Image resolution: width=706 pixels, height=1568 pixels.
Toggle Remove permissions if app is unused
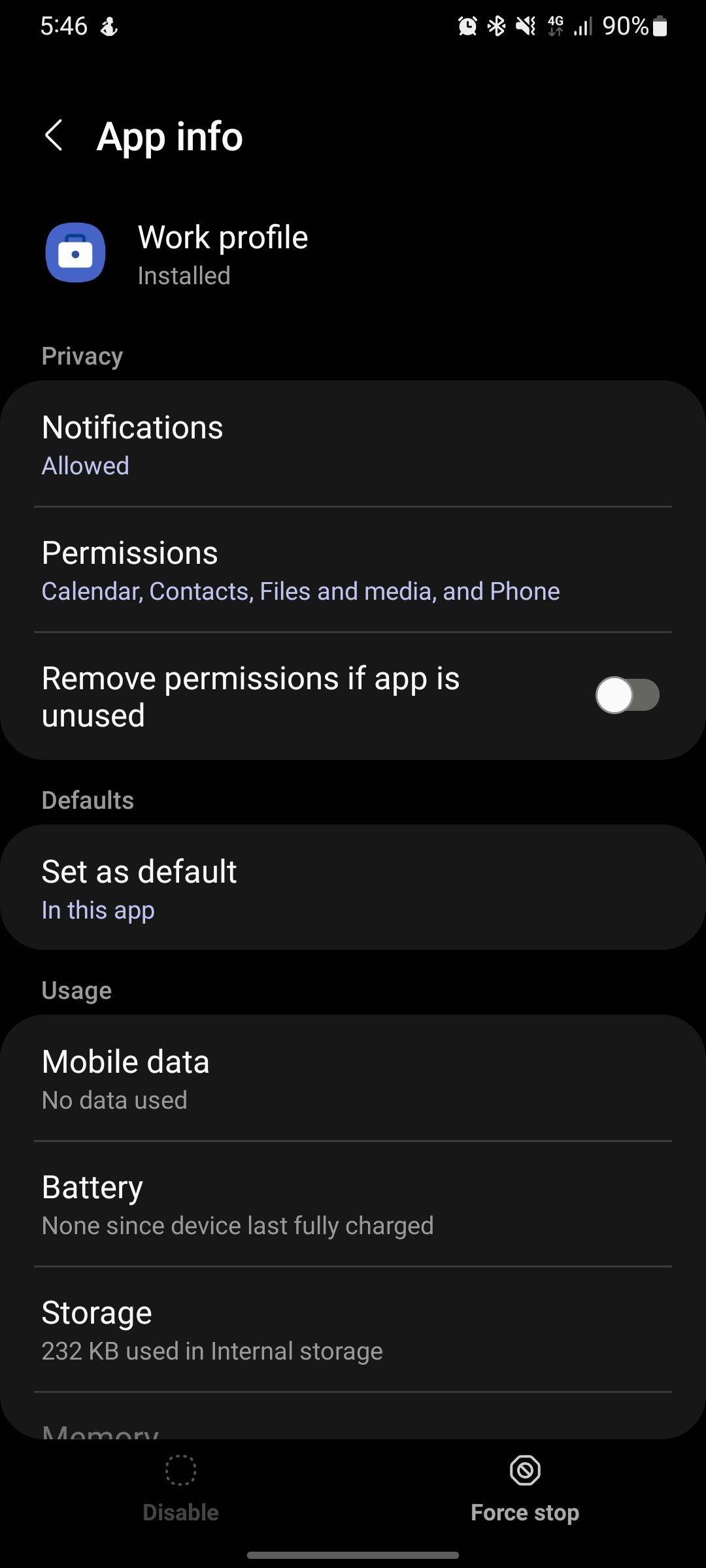626,695
